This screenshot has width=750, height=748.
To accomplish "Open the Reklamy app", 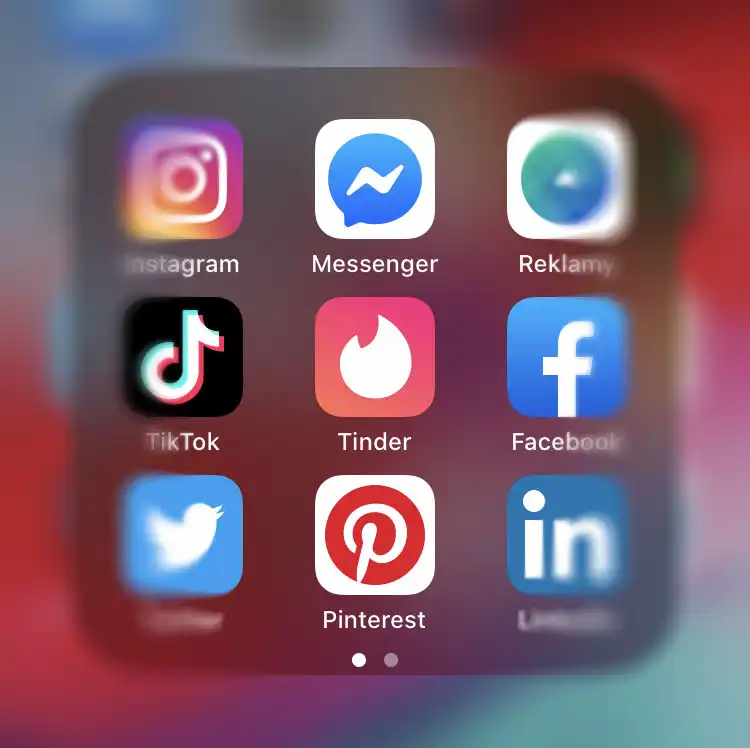I will click(x=566, y=180).
